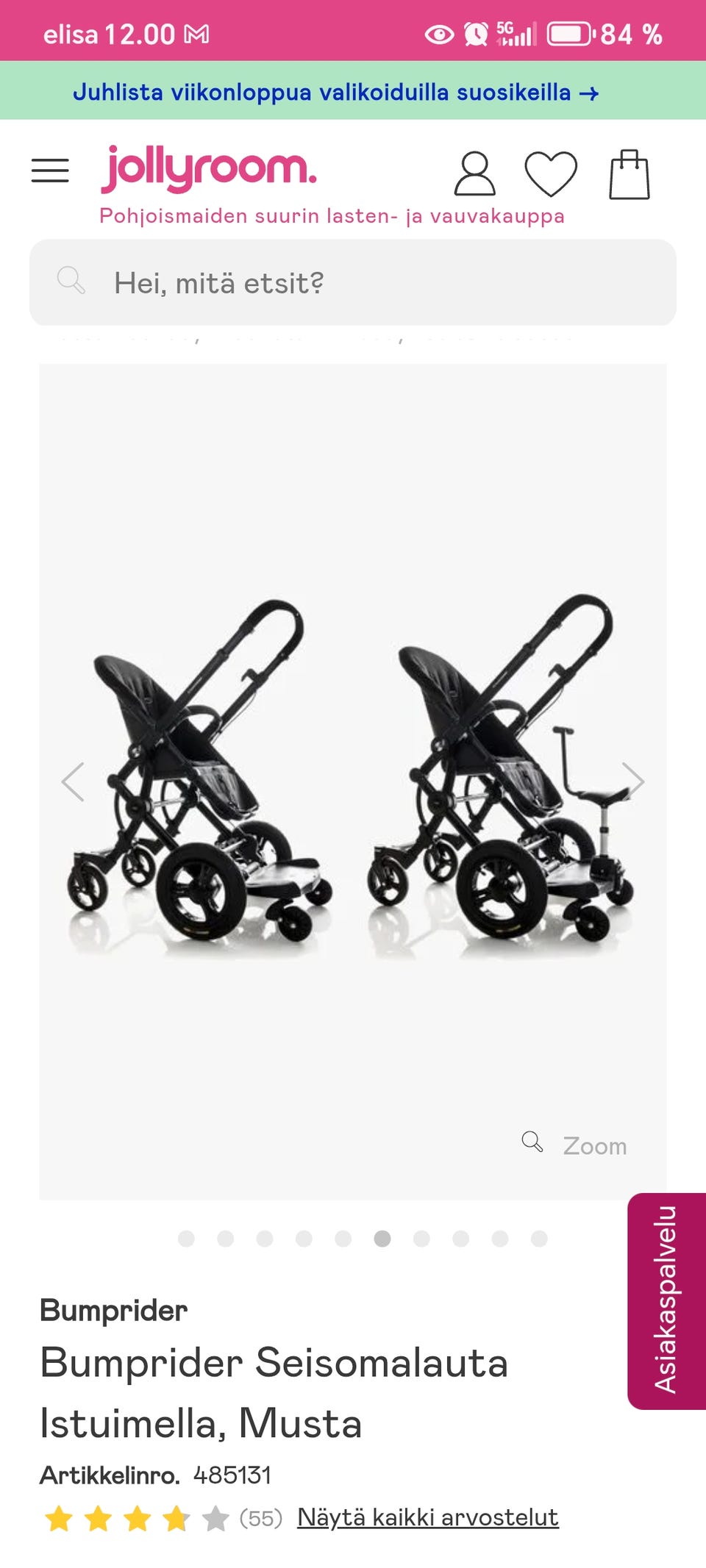Open the user account icon
This screenshot has height=1568, width=706.
tap(474, 173)
